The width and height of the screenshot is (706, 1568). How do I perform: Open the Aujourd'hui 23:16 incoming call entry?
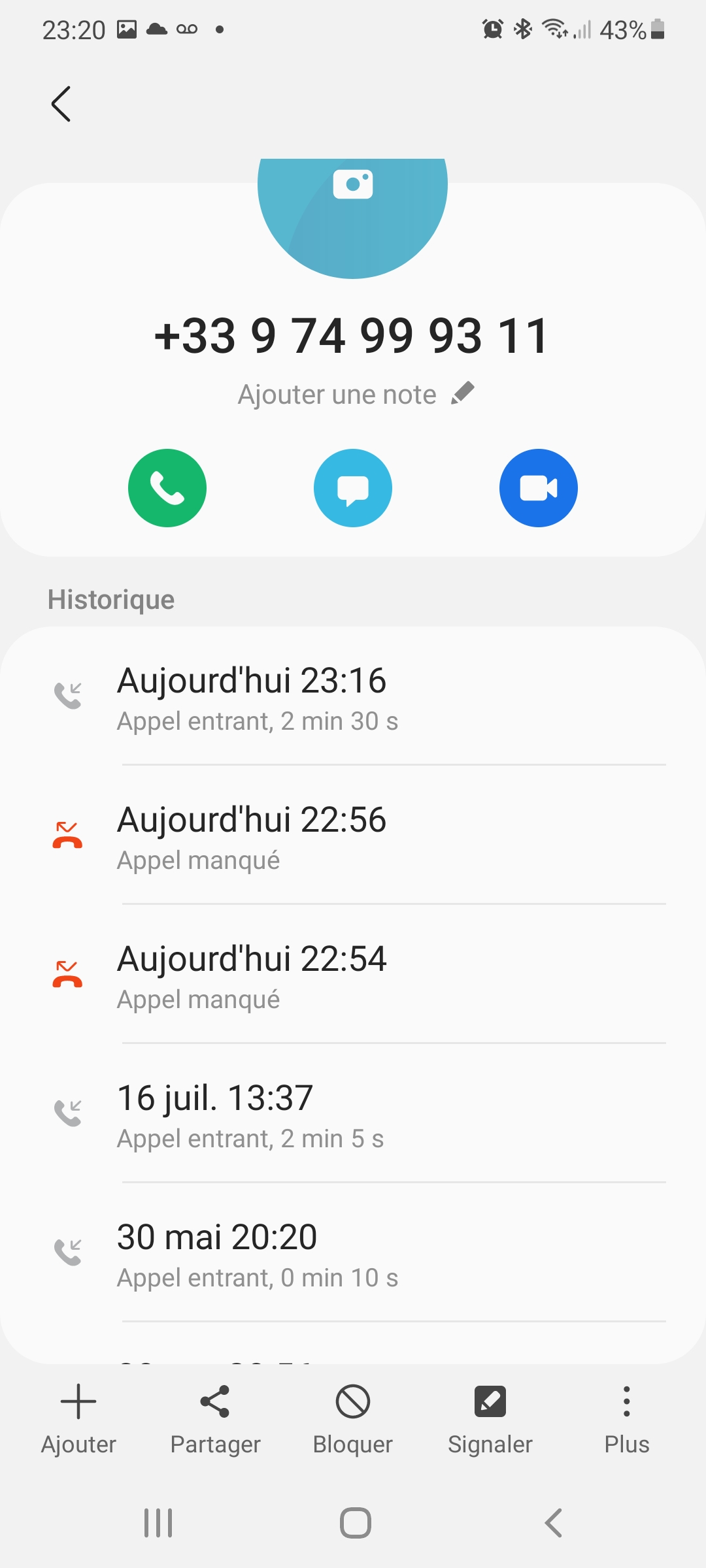[x=353, y=697]
